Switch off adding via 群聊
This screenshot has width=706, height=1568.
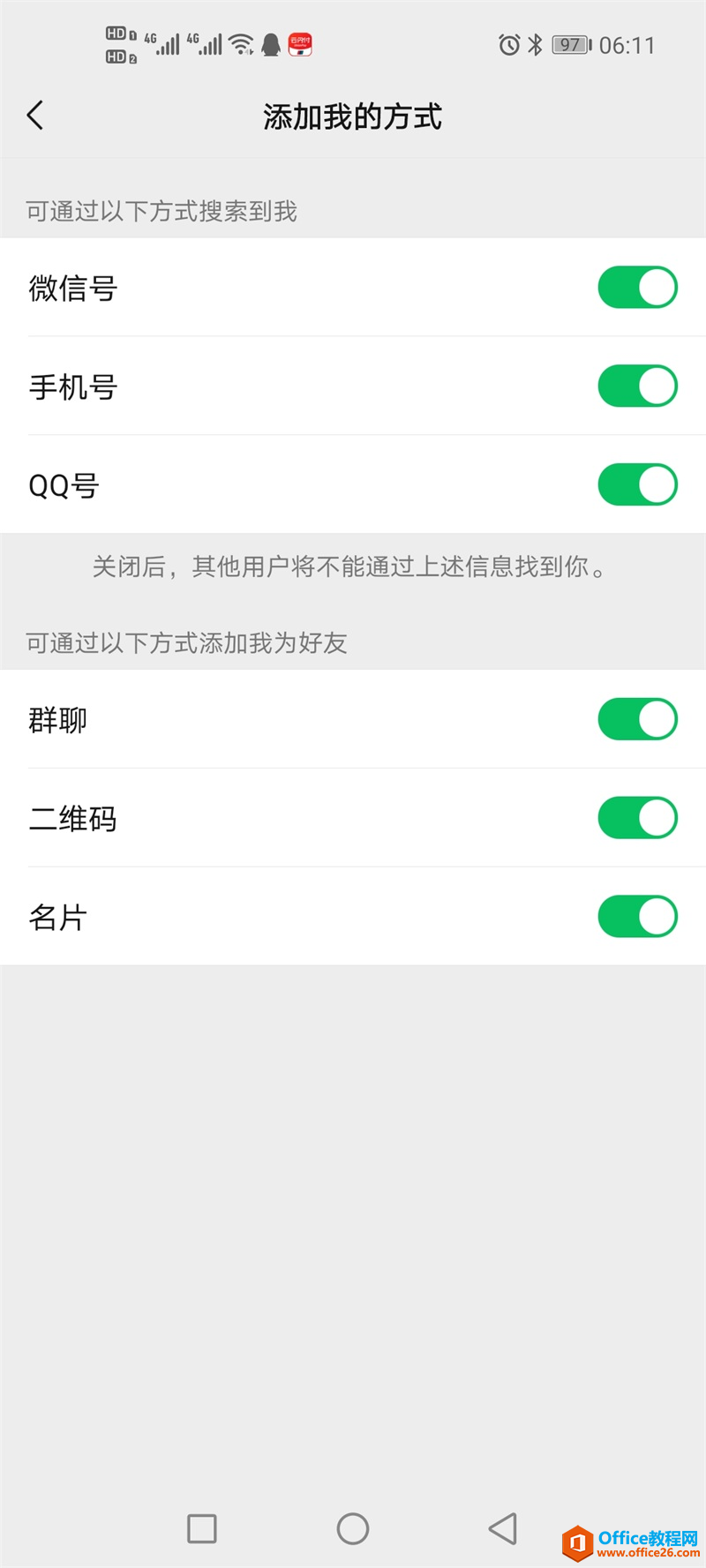pos(637,719)
